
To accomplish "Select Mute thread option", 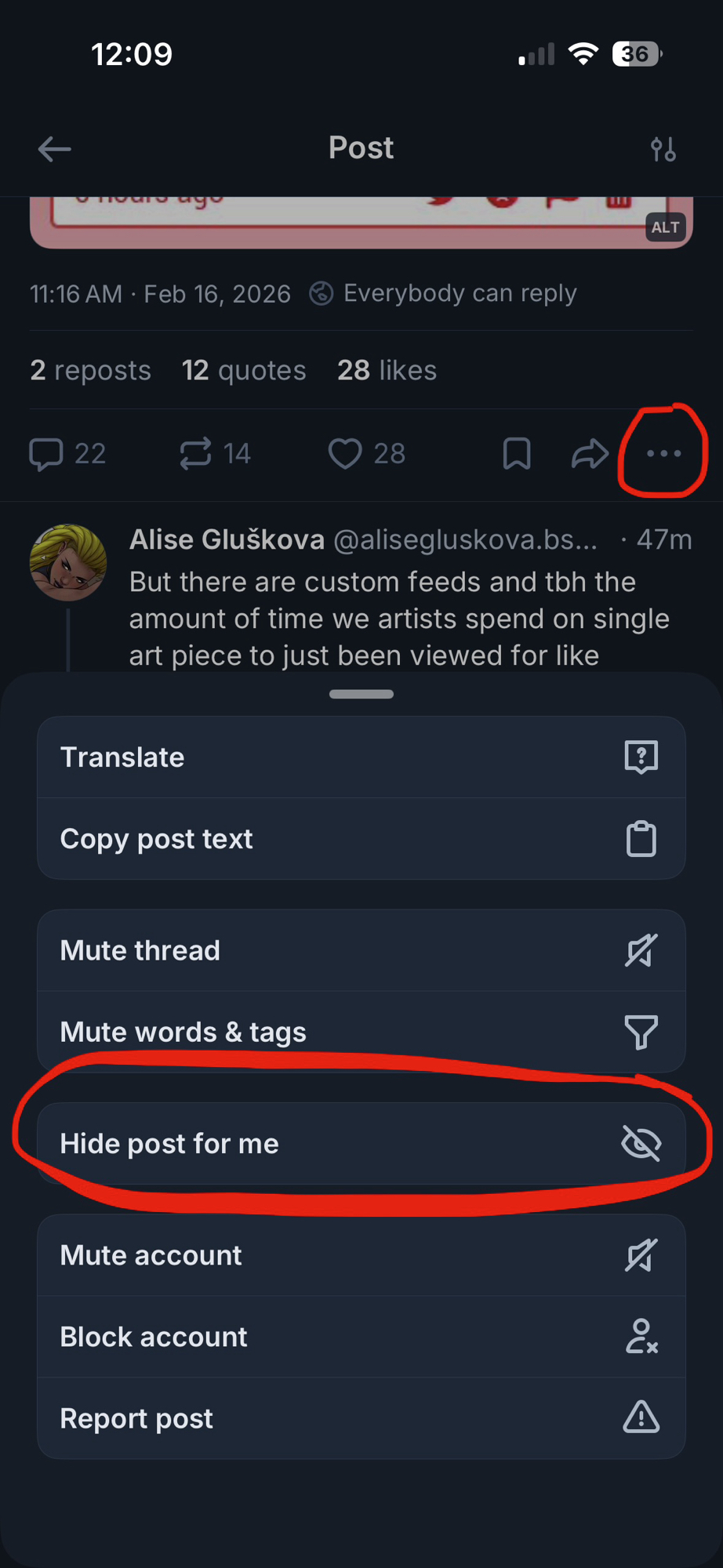I will [x=361, y=951].
